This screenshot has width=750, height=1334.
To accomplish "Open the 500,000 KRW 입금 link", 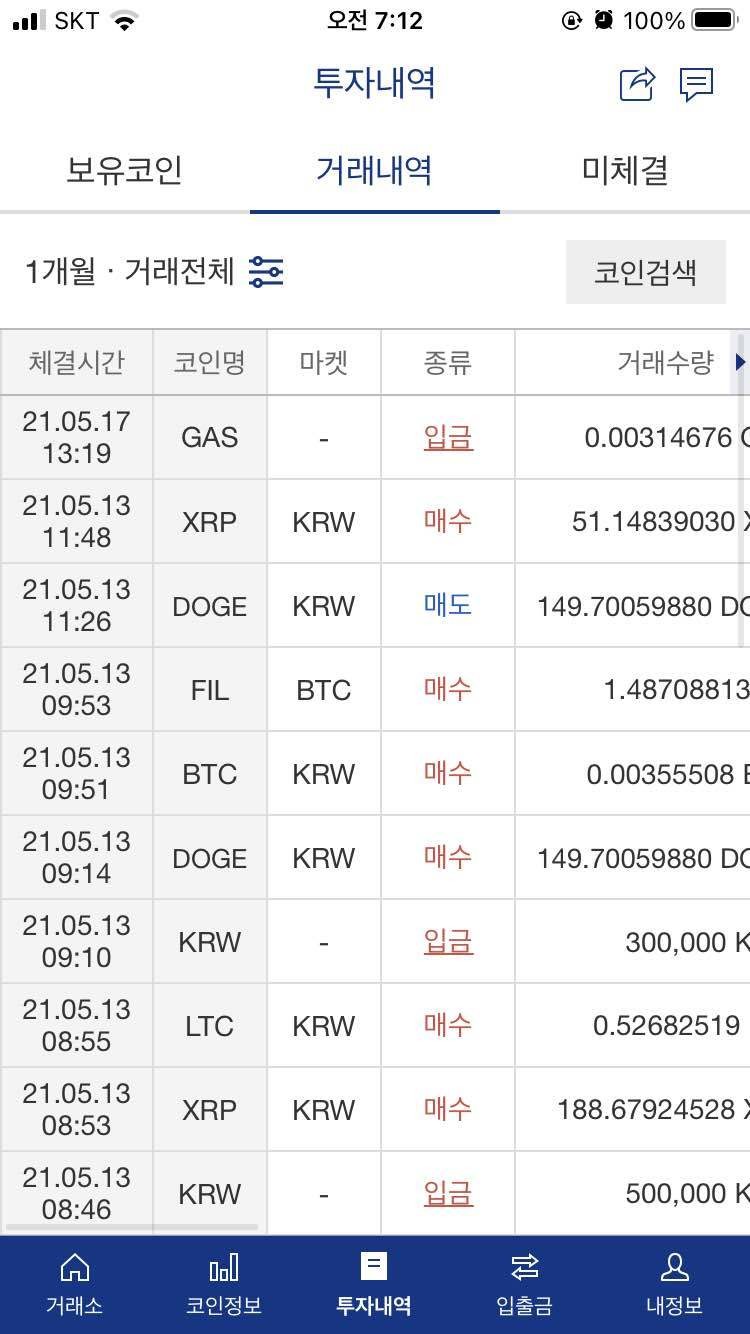I will coord(448,1193).
